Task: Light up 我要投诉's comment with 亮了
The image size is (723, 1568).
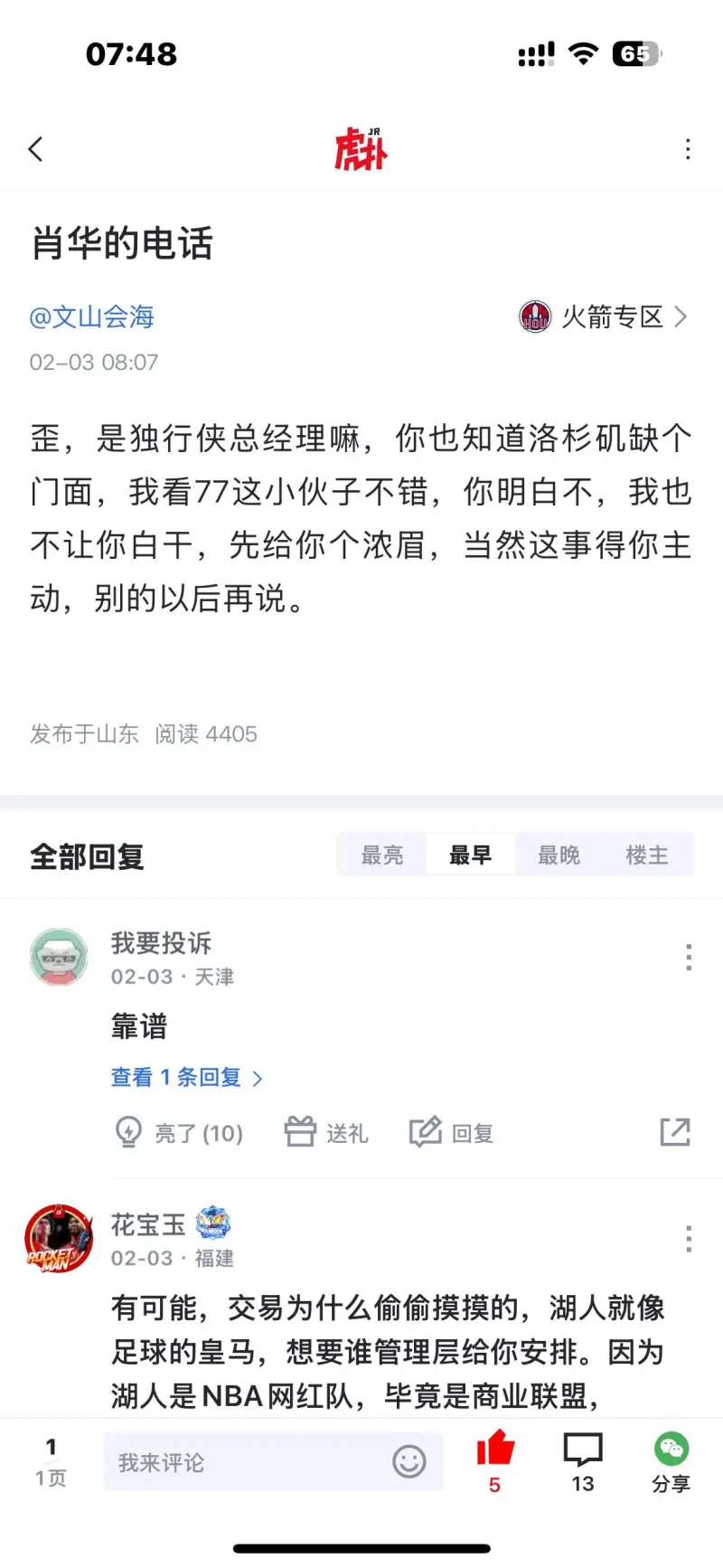Action: 179,1133
